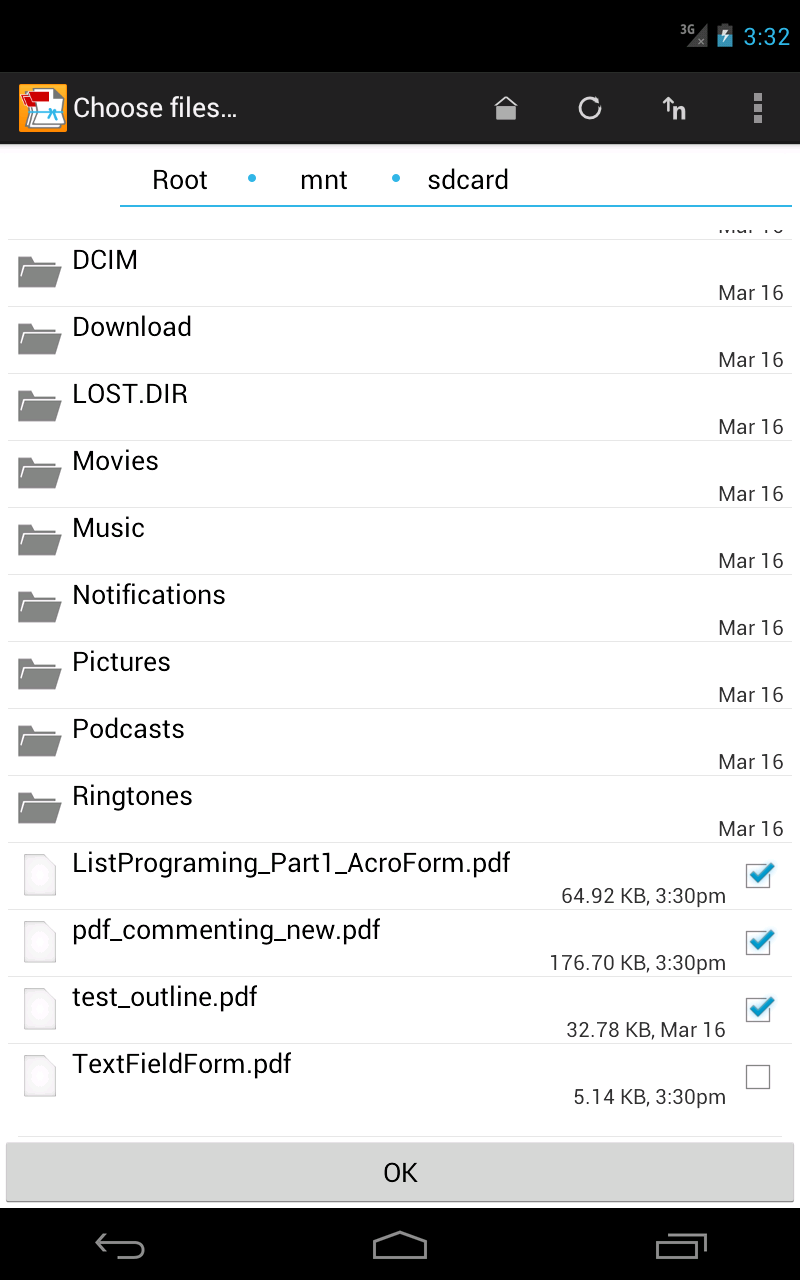
Task: Select mnt in the breadcrumb path
Action: (323, 179)
